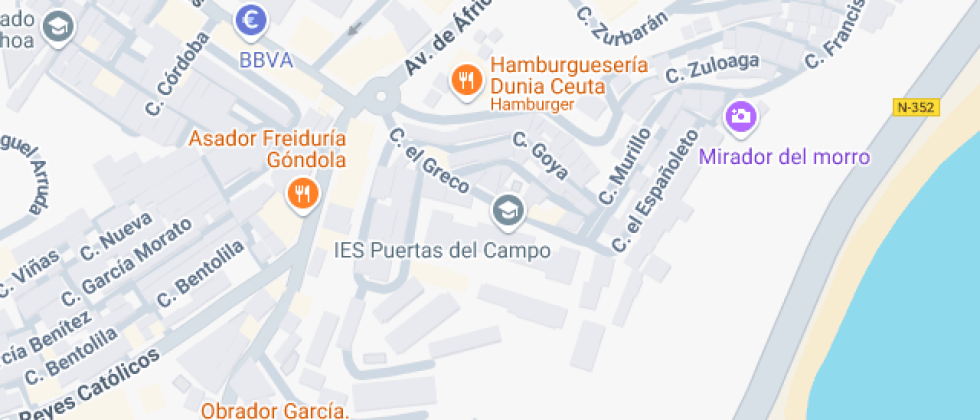980x420 pixels.
Task: Open IES Puertas del Campo school pin
Action: pyautogui.click(x=507, y=210)
